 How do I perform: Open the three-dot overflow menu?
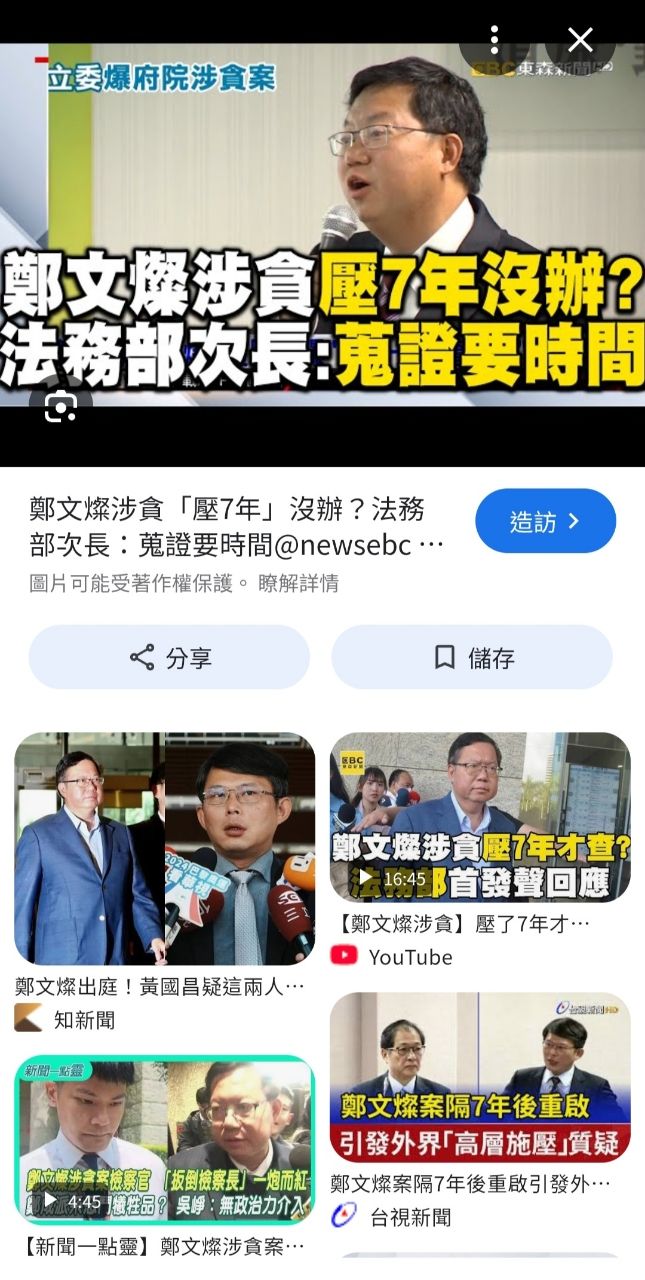click(494, 40)
